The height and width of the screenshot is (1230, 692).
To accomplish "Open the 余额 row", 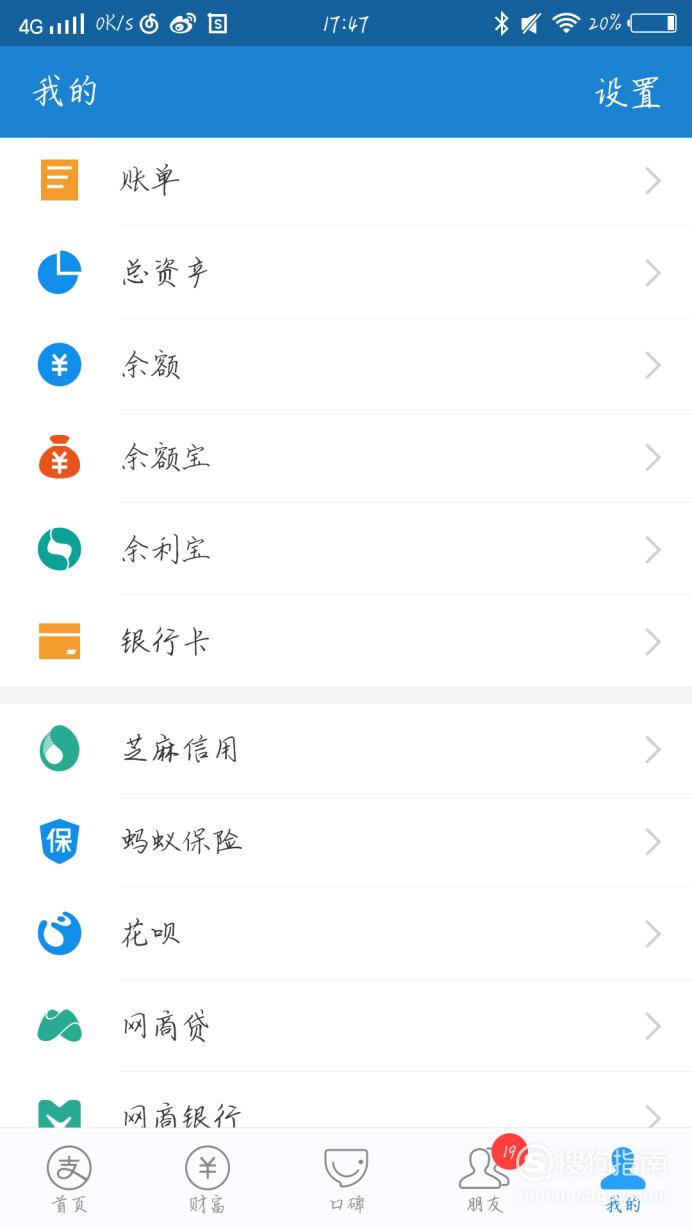I will (346, 365).
